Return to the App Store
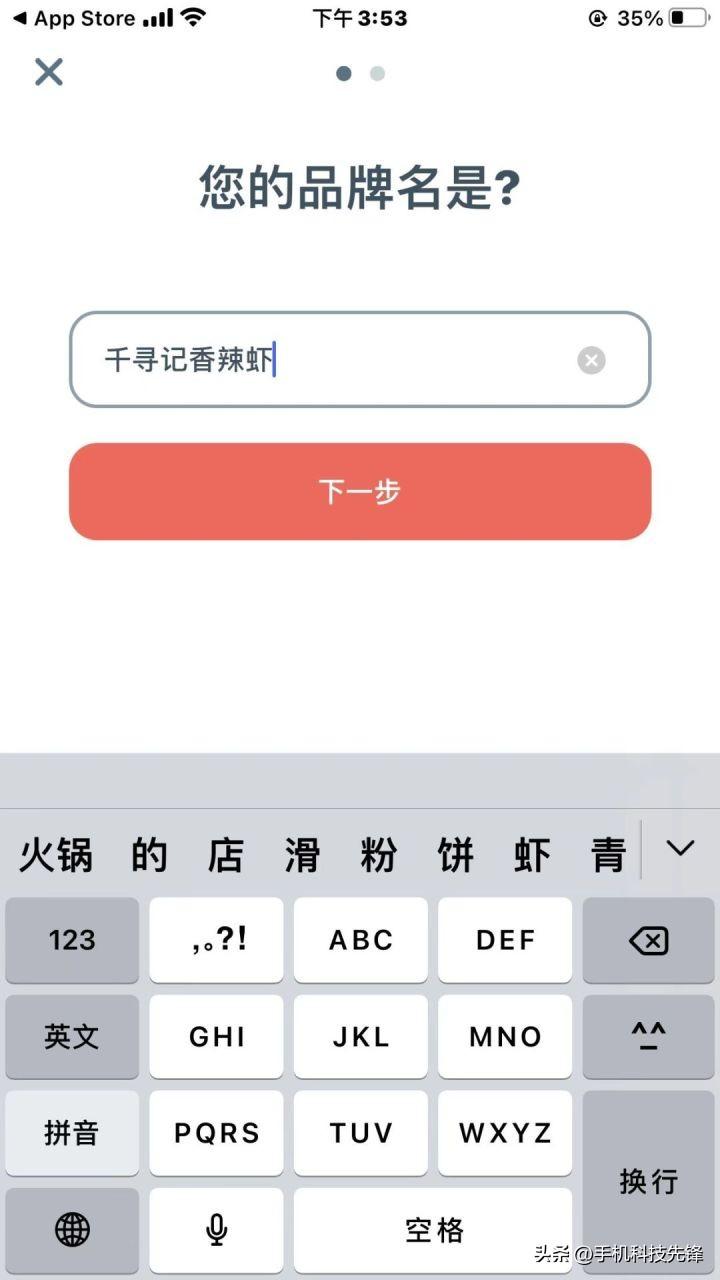Image resolution: width=720 pixels, height=1280 pixels. point(70,18)
